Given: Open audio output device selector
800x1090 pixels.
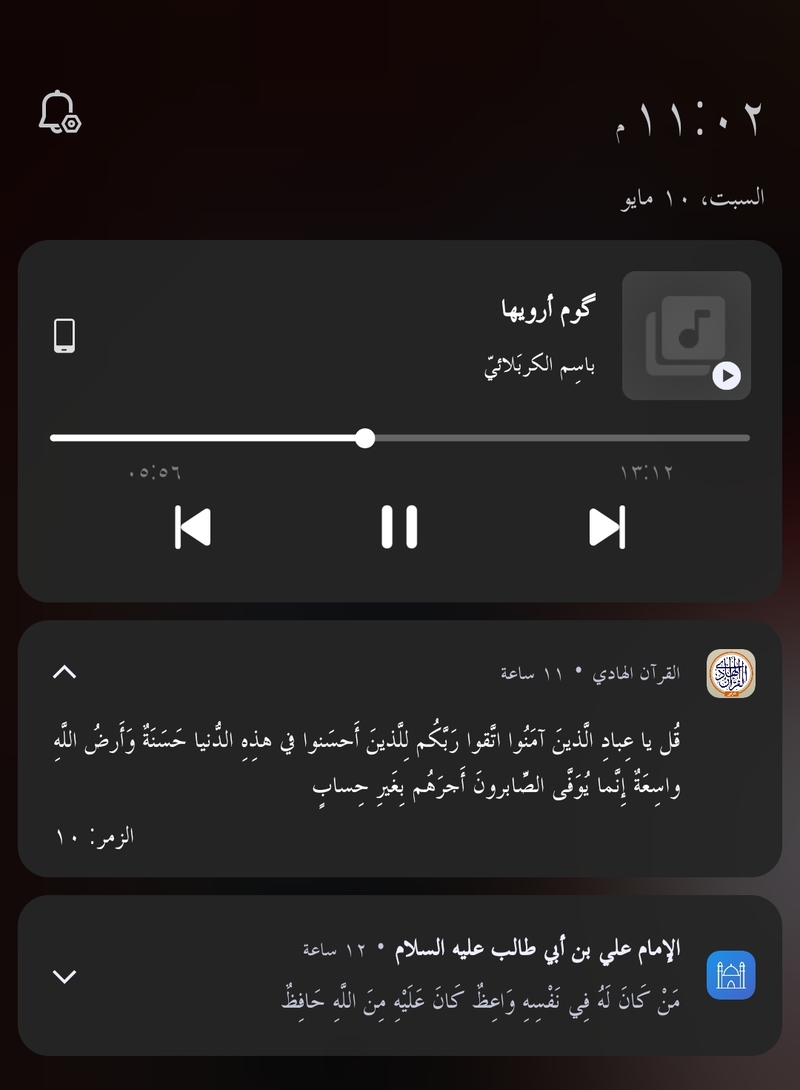Looking at the screenshot, I should tap(64, 336).
